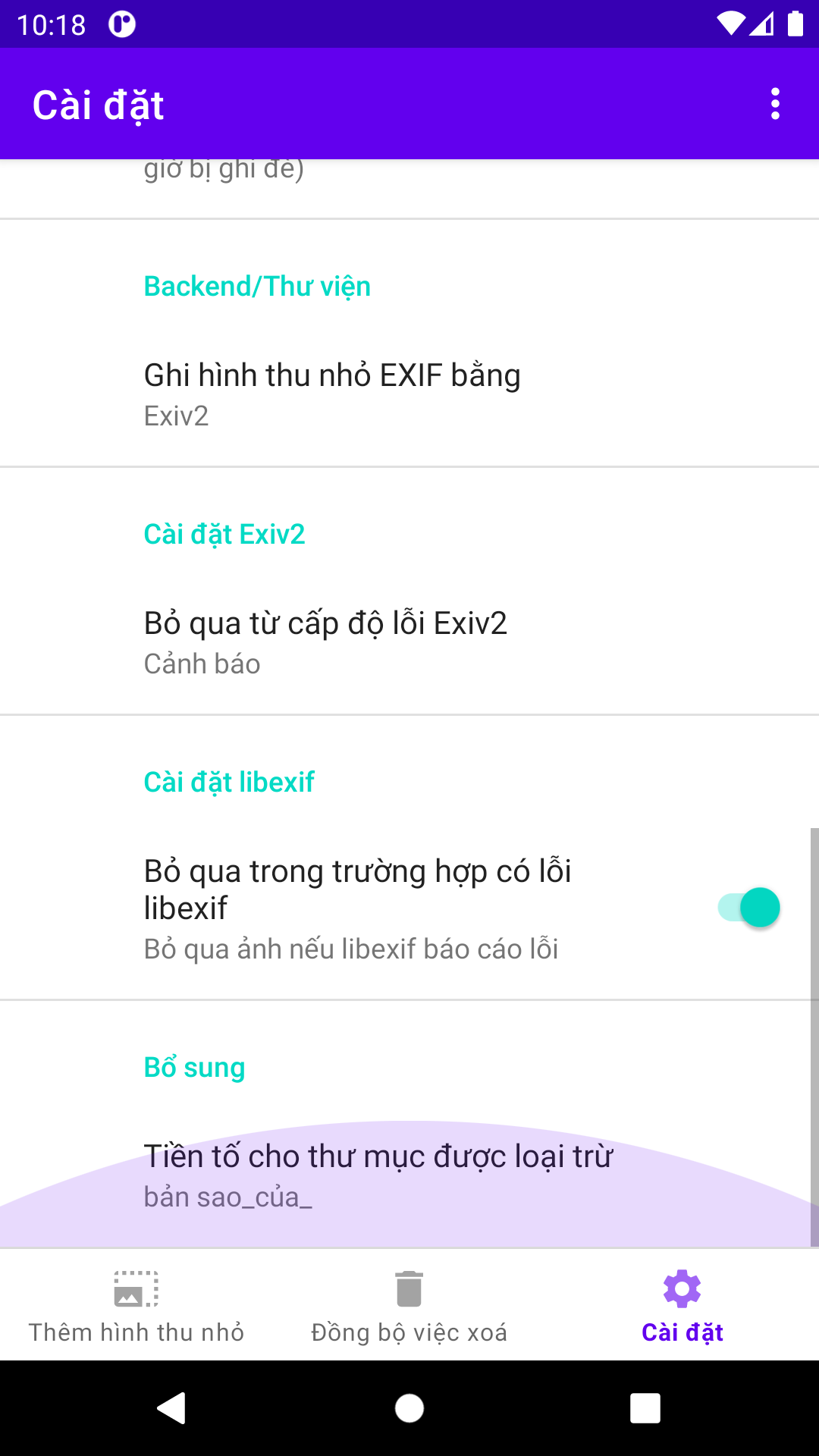Open the overflow menu in the app bar

click(x=774, y=104)
